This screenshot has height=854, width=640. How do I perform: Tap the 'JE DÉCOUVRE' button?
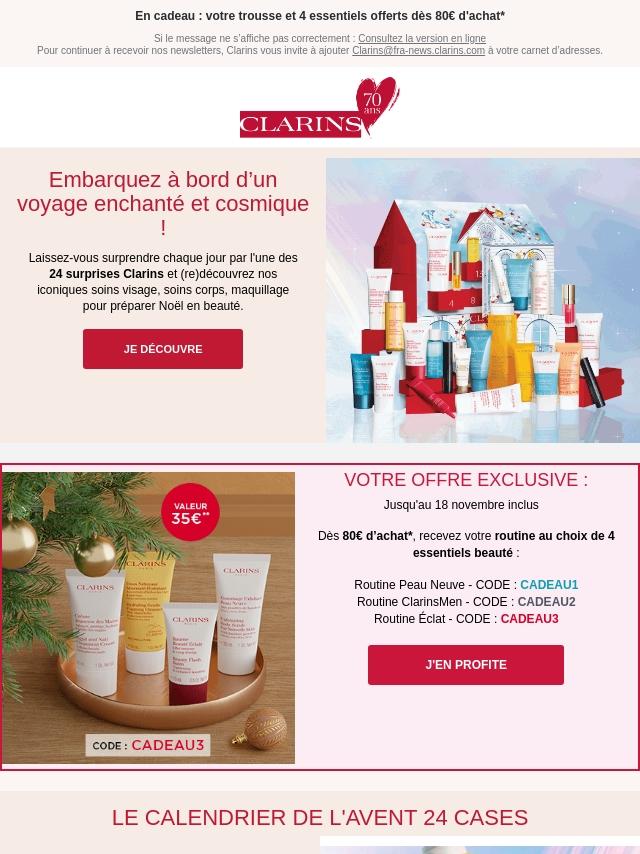pyautogui.click(x=163, y=349)
